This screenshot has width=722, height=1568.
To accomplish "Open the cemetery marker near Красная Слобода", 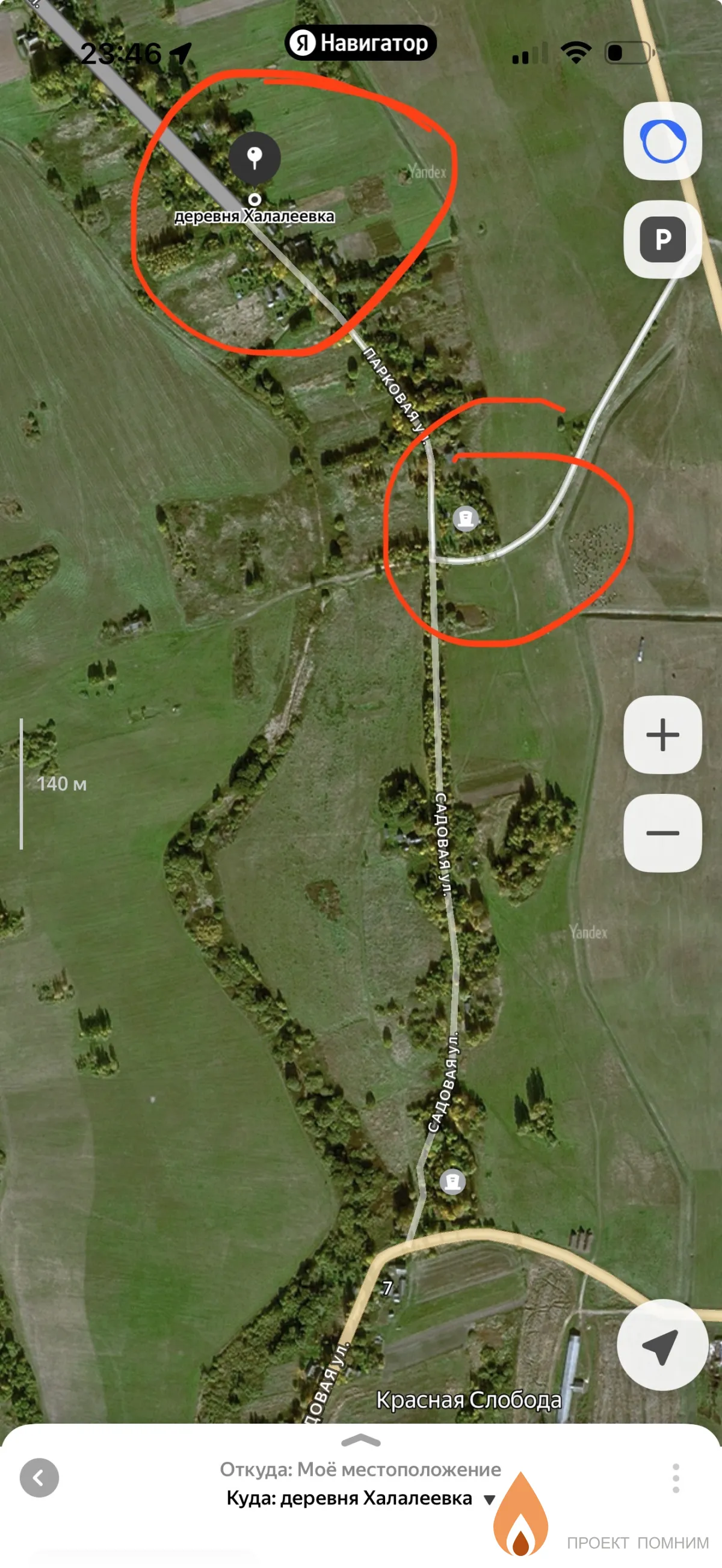I will tap(452, 1181).
